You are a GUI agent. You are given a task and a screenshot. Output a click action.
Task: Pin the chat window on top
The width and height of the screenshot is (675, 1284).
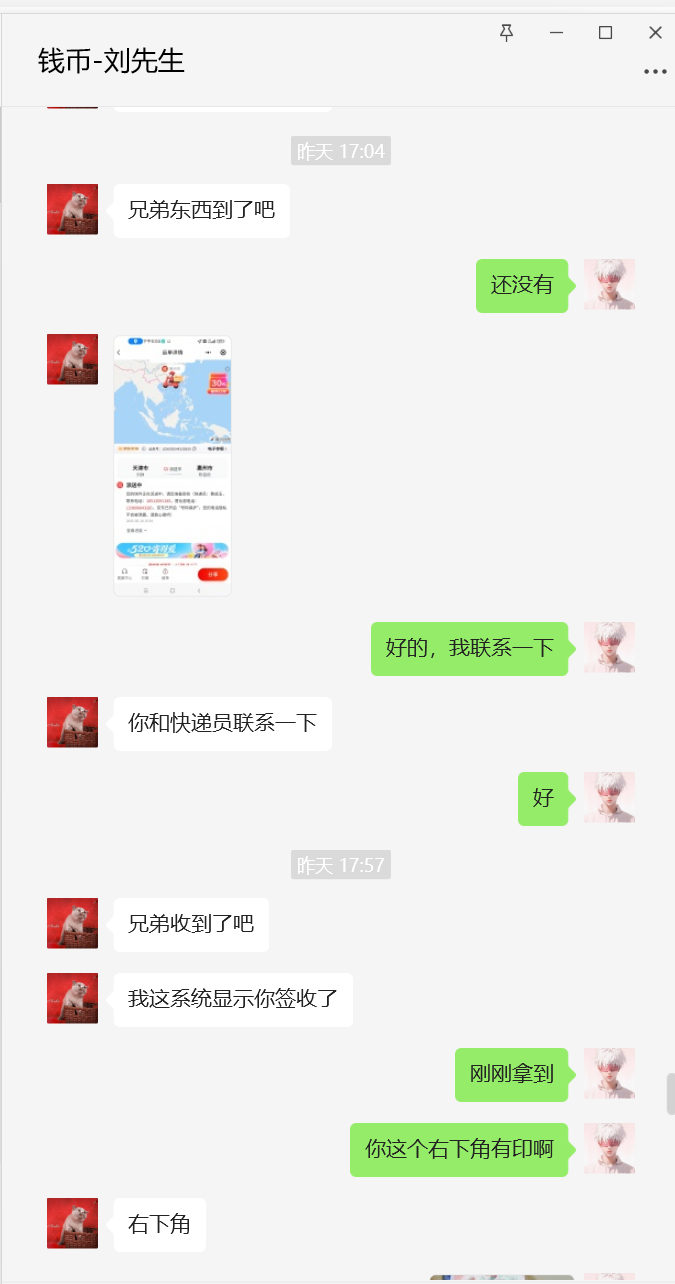[507, 33]
